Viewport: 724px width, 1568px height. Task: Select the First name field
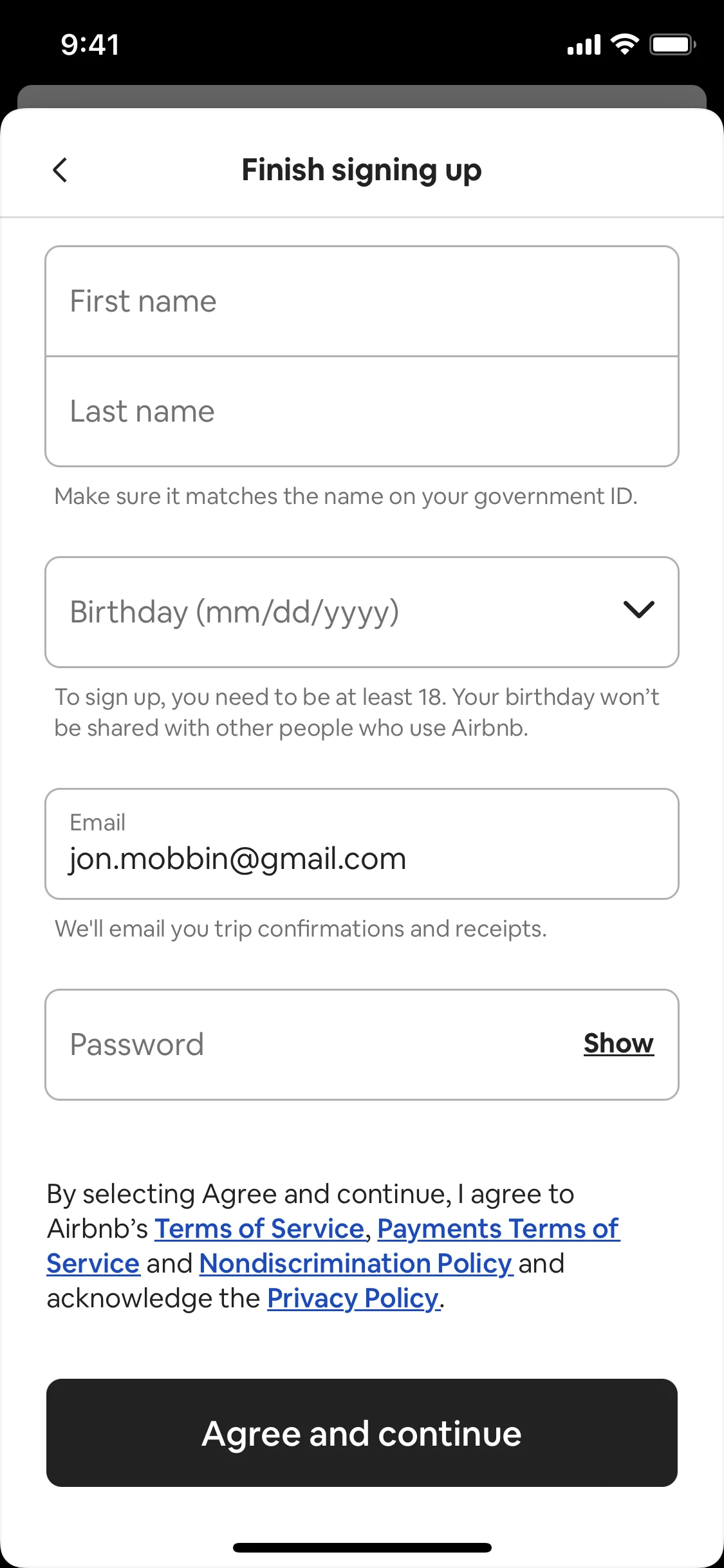(x=362, y=300)
